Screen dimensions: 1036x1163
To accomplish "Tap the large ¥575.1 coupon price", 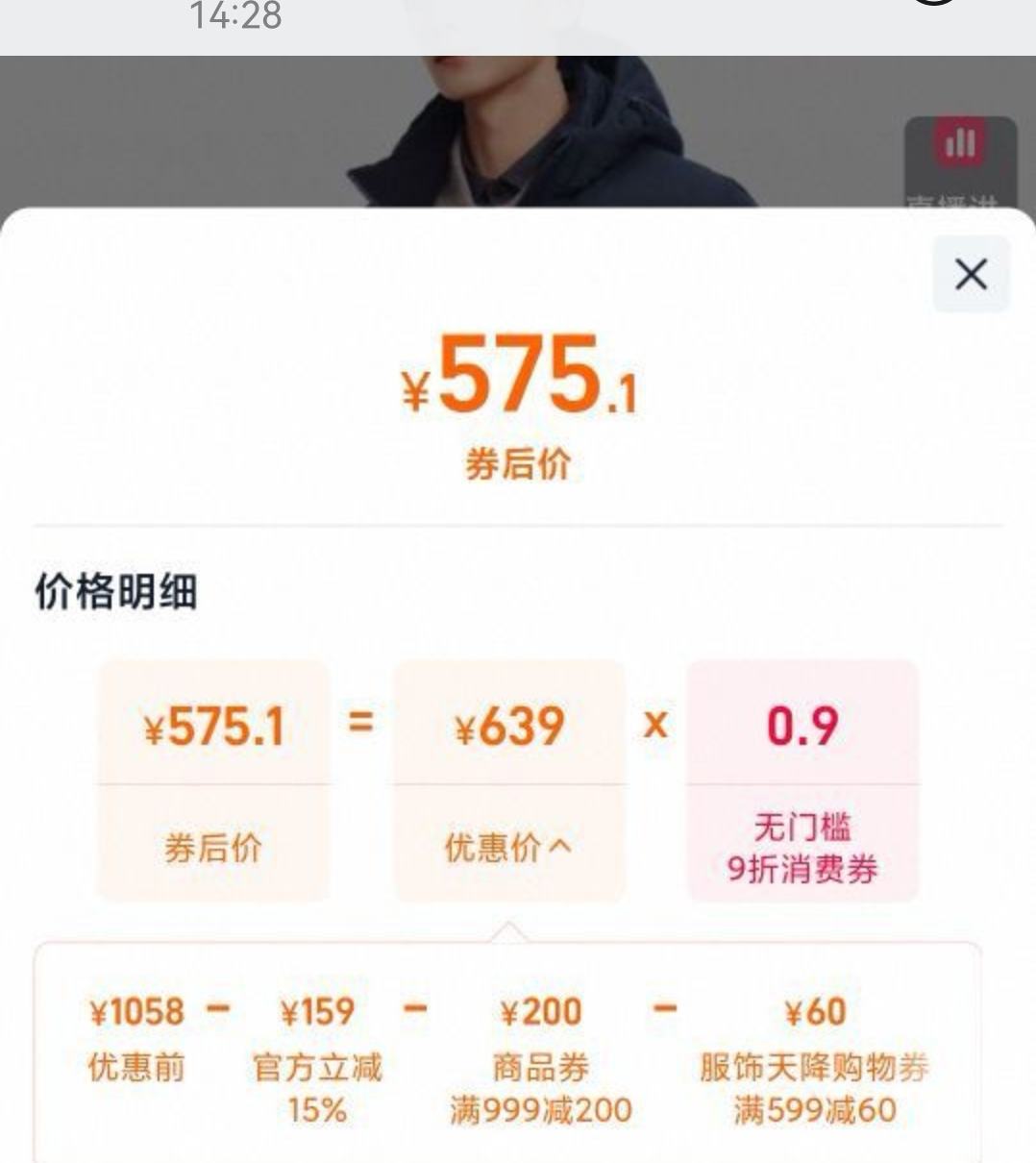I will 519,380.
